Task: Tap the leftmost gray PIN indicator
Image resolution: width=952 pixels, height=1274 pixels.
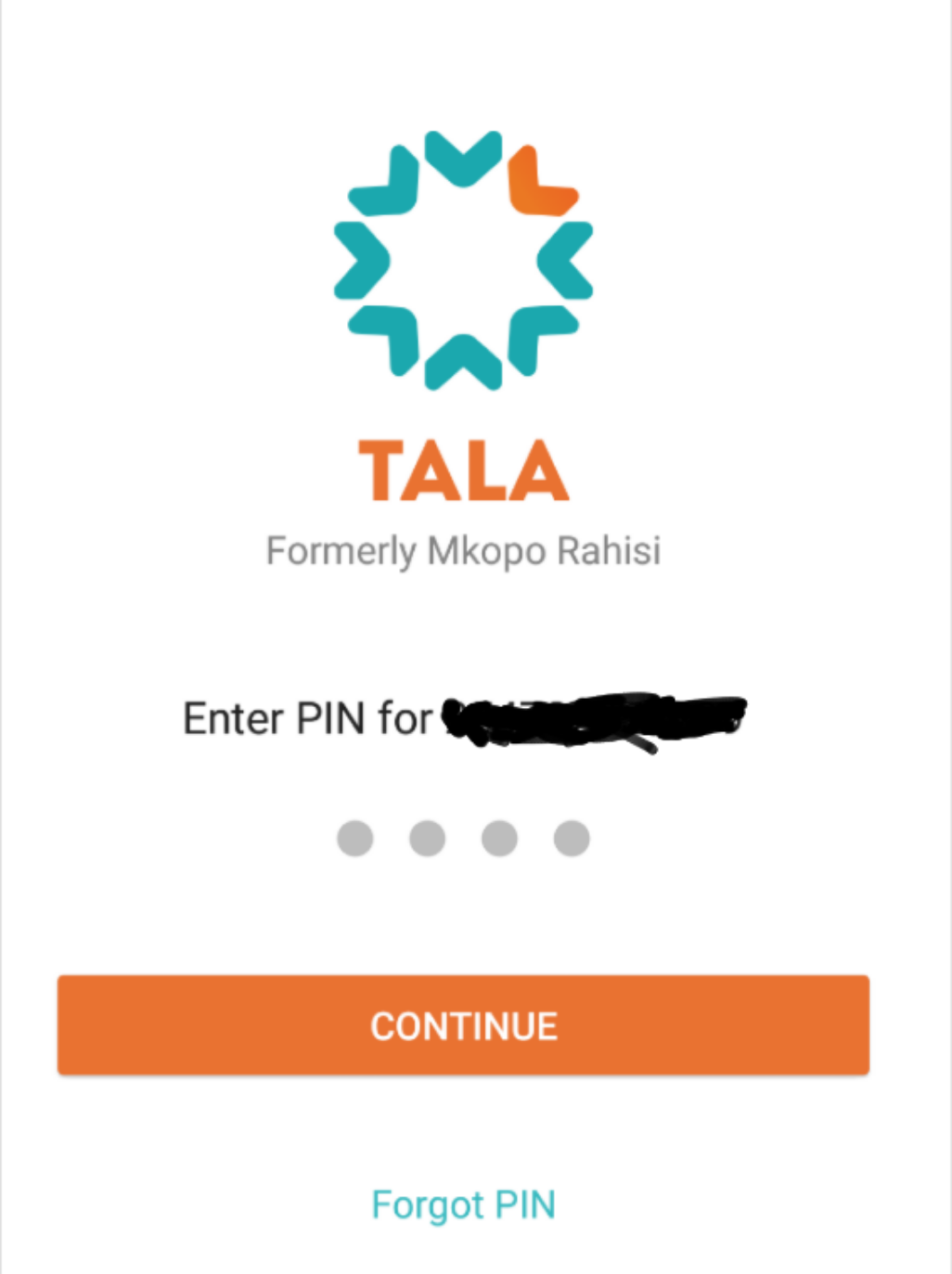Action: [356, 837]
